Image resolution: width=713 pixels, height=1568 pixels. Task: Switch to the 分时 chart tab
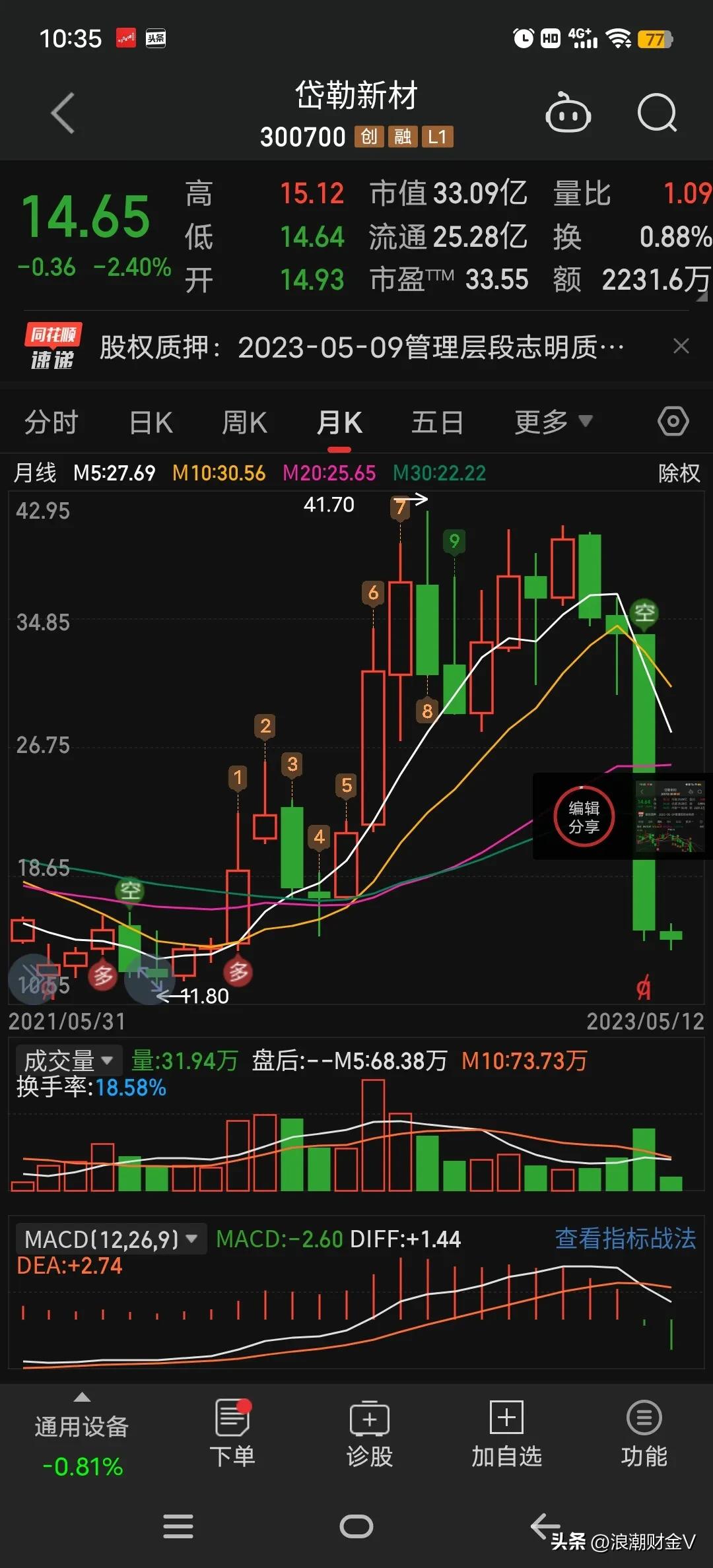[51, 422]
